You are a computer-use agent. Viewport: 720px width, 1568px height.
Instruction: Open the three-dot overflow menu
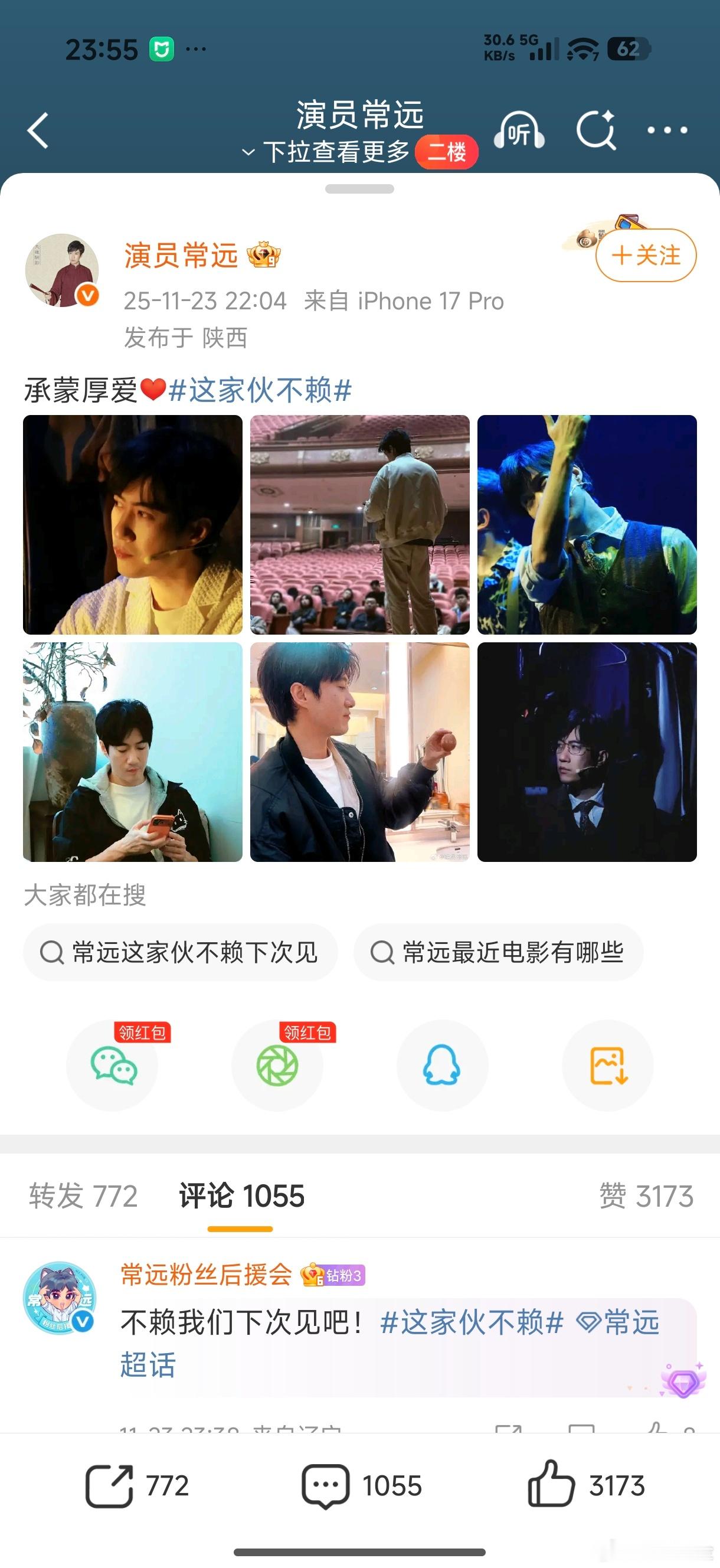pyautogui.click(x=667, y=130)
